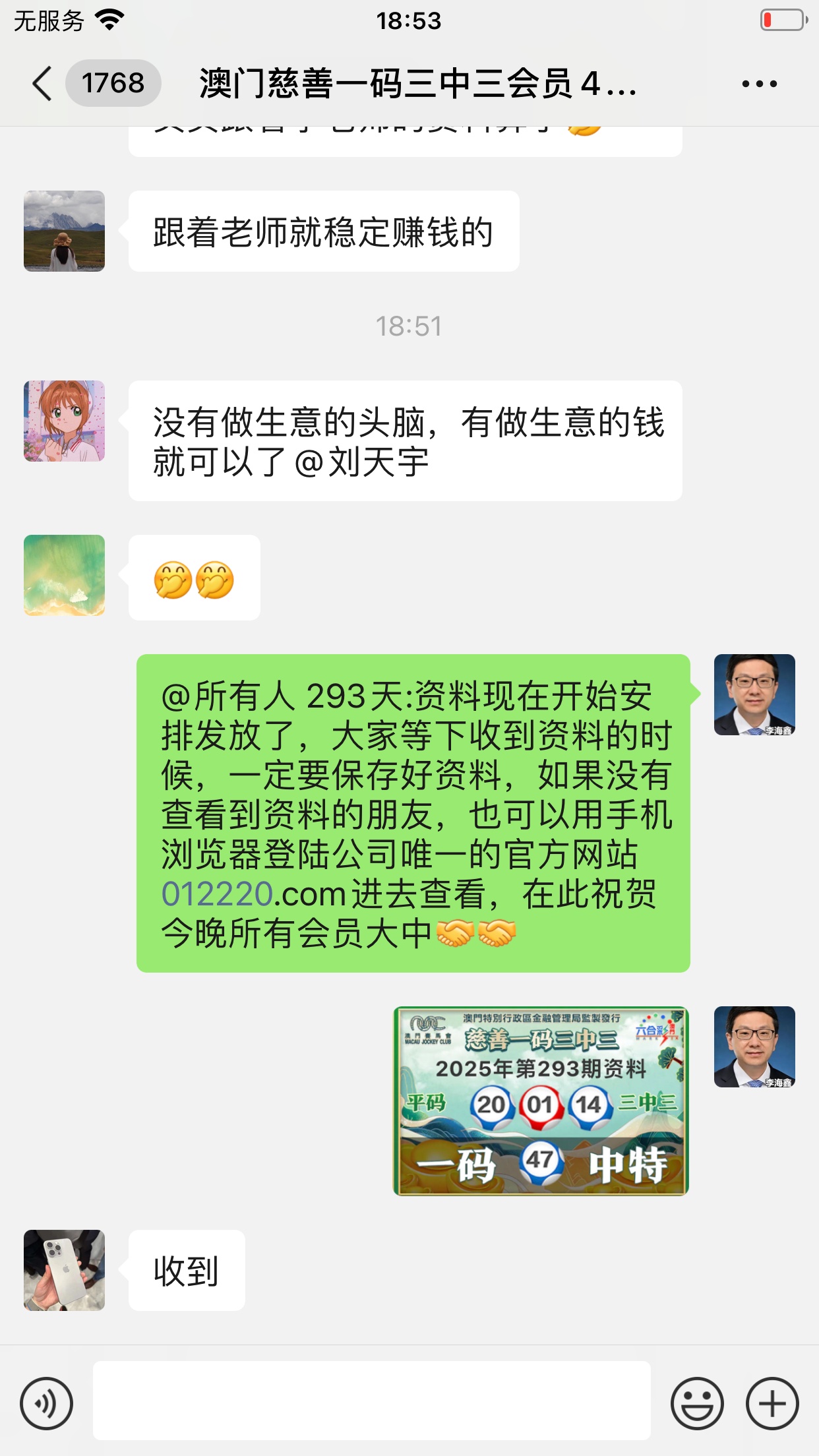Open the emoji sticker panel
819x1456 pixels.
point(697,1403)
